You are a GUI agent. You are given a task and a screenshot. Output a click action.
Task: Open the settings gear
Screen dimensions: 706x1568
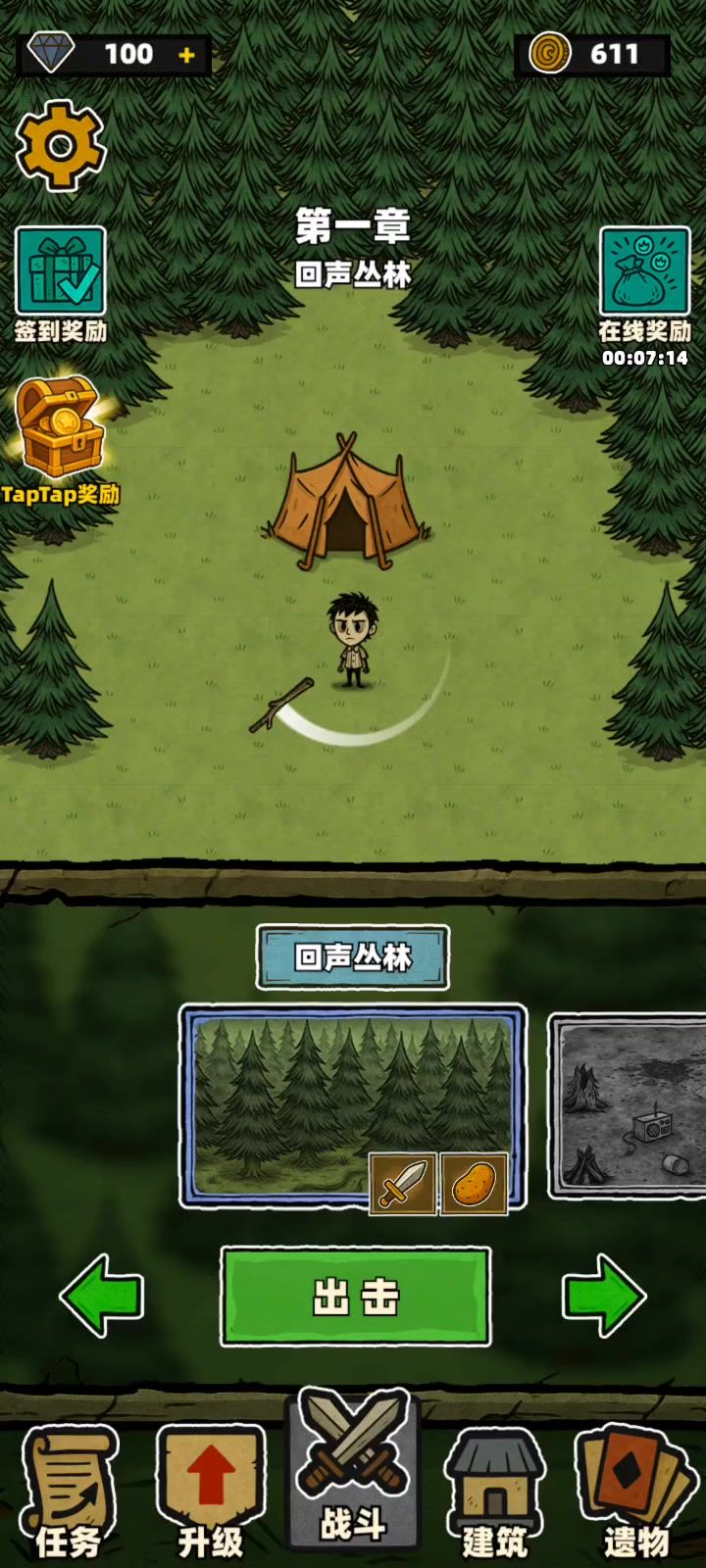point(60,146)
